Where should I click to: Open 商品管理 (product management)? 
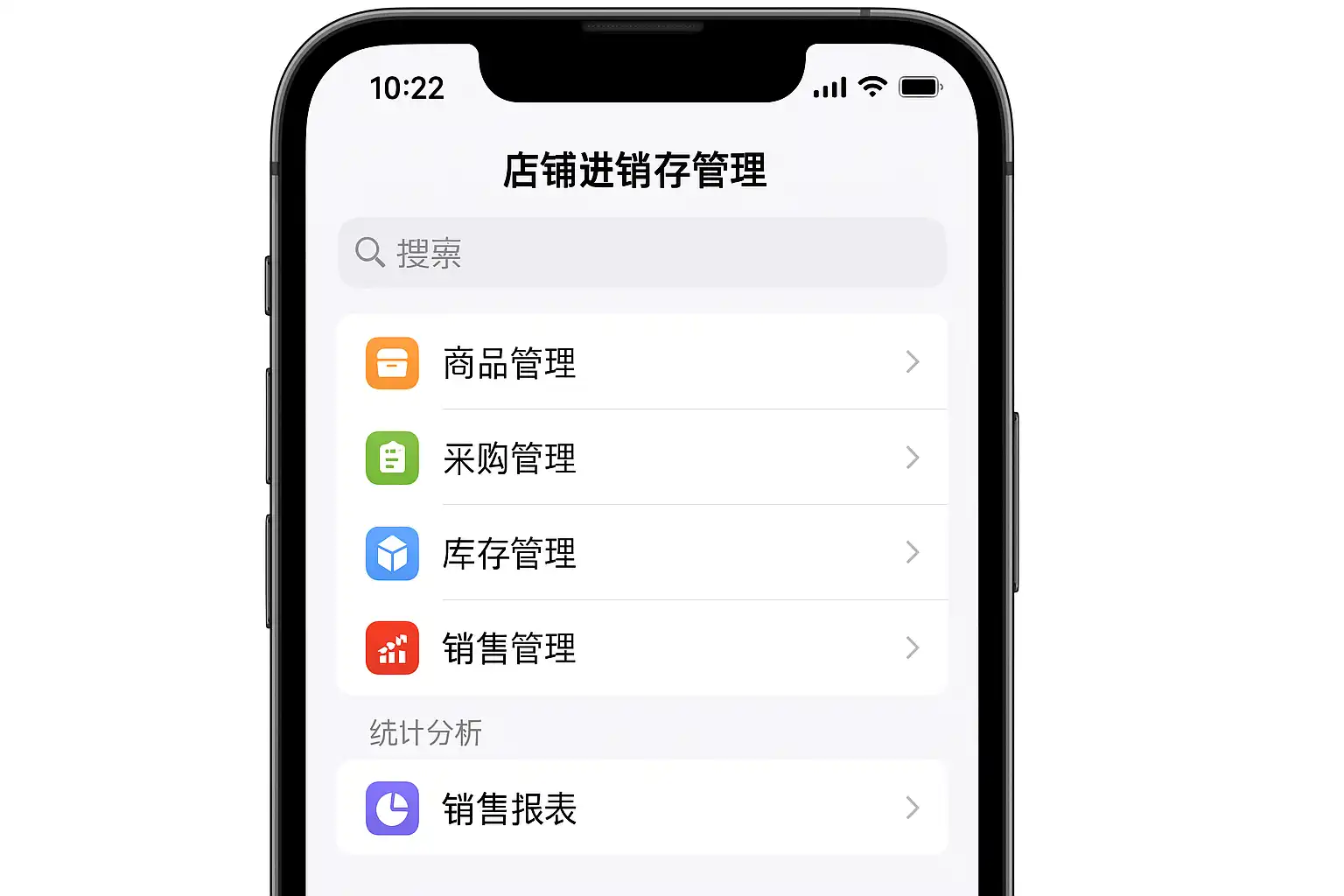click(x=641, y=362)
